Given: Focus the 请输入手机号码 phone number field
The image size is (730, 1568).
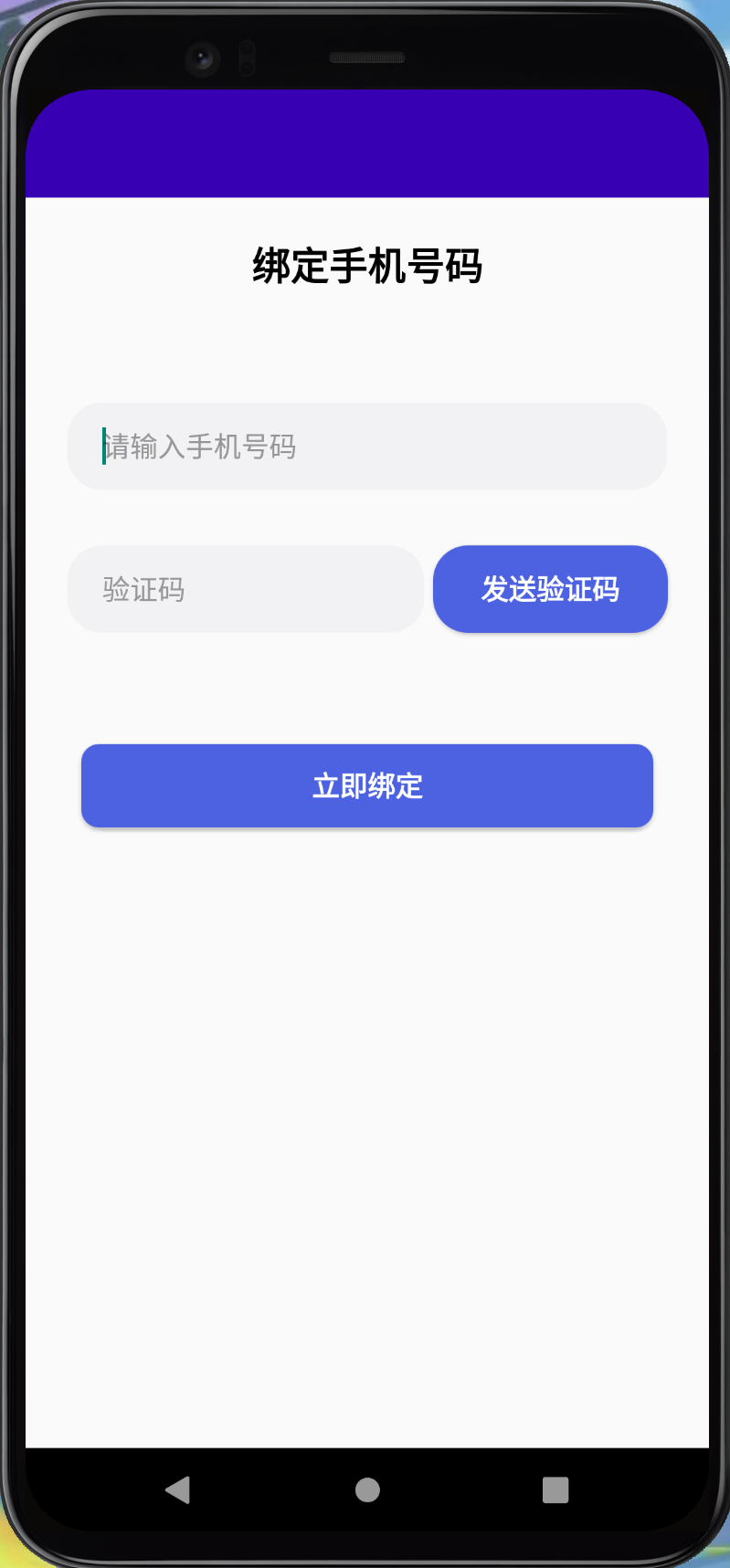Looking at the screenshot, I should click(366, 447).
